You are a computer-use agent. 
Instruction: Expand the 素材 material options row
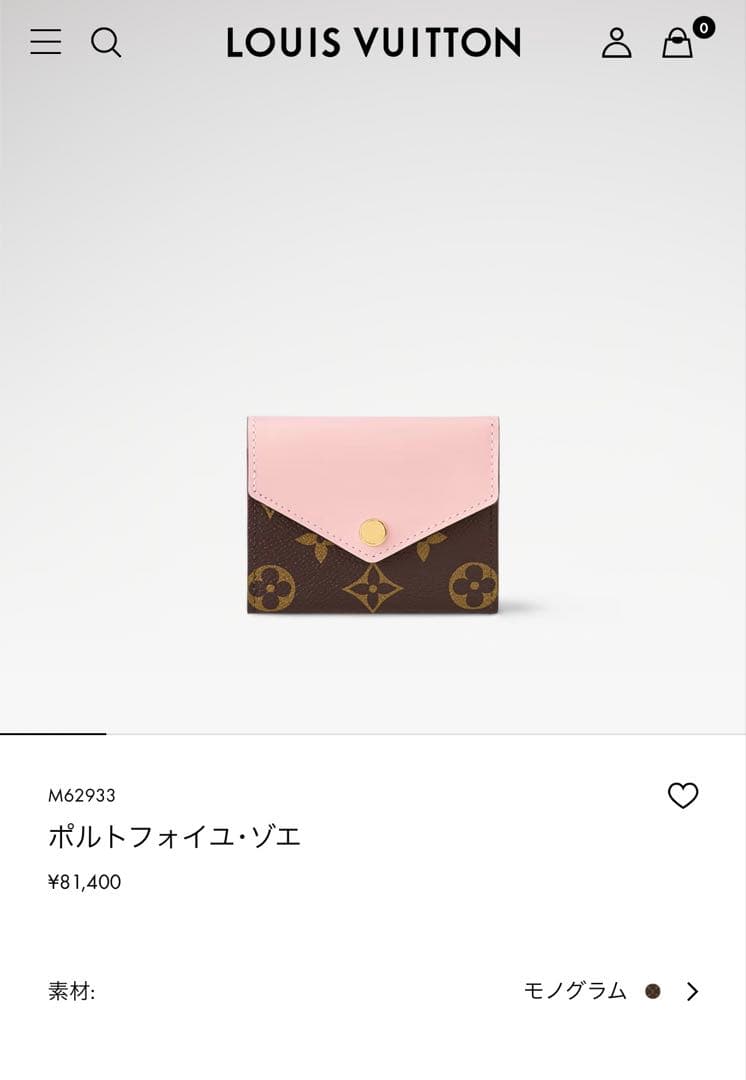(x=373, y=991)
